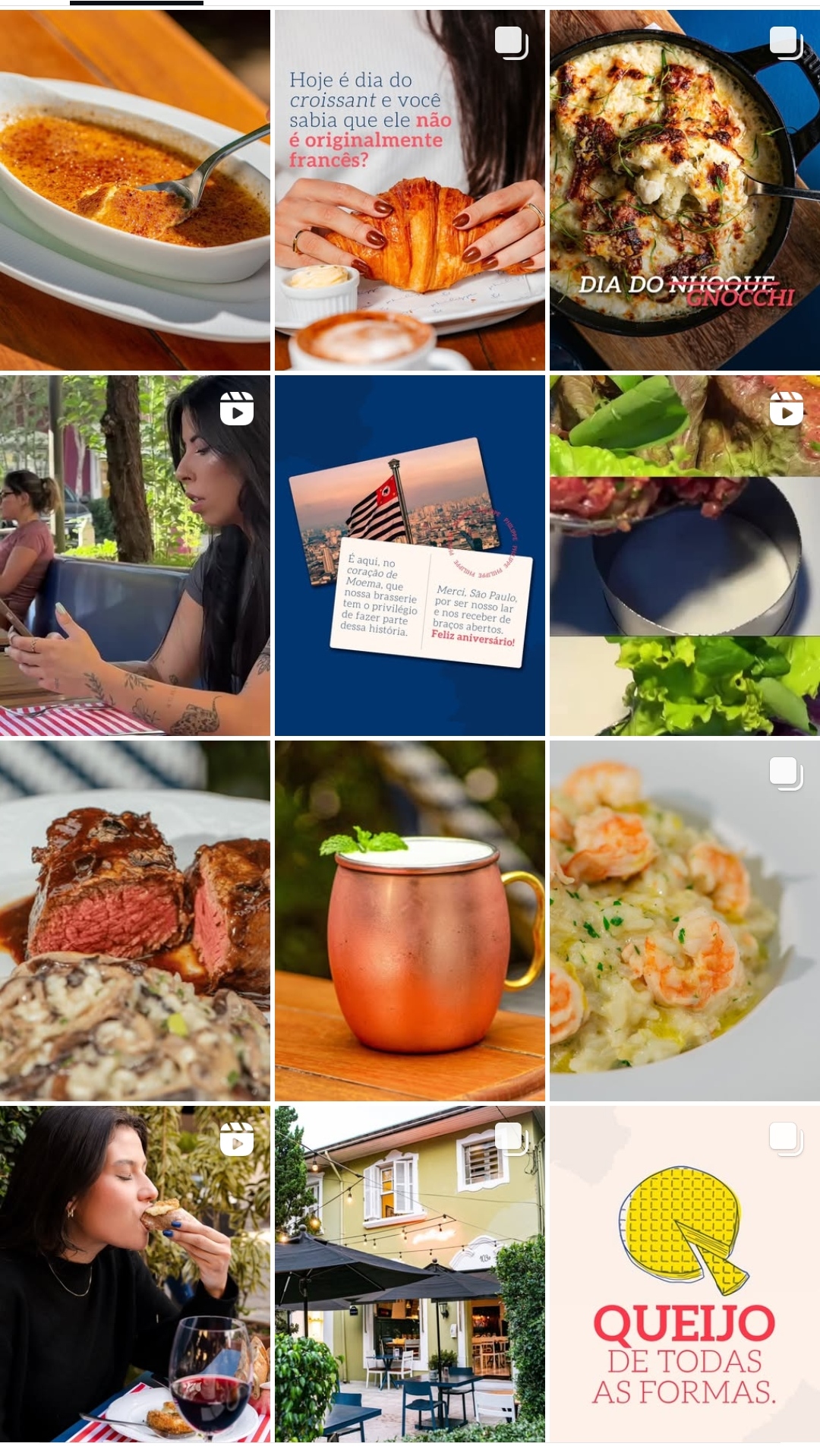
Task: Play the reel of woman eating with wine
Action: [134, 1274]
